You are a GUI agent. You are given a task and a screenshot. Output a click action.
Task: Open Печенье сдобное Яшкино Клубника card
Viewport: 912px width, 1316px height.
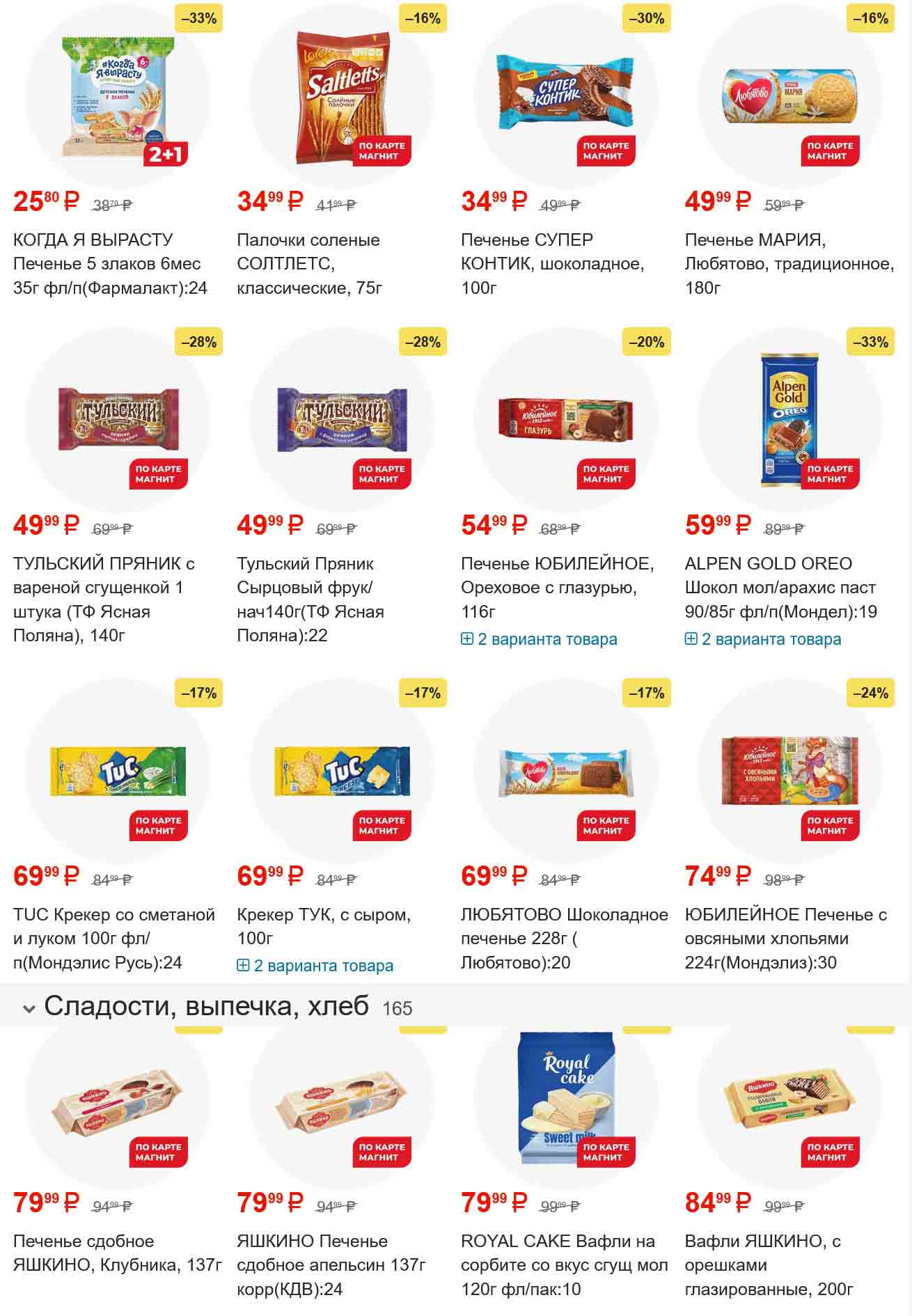(117, 1100)
